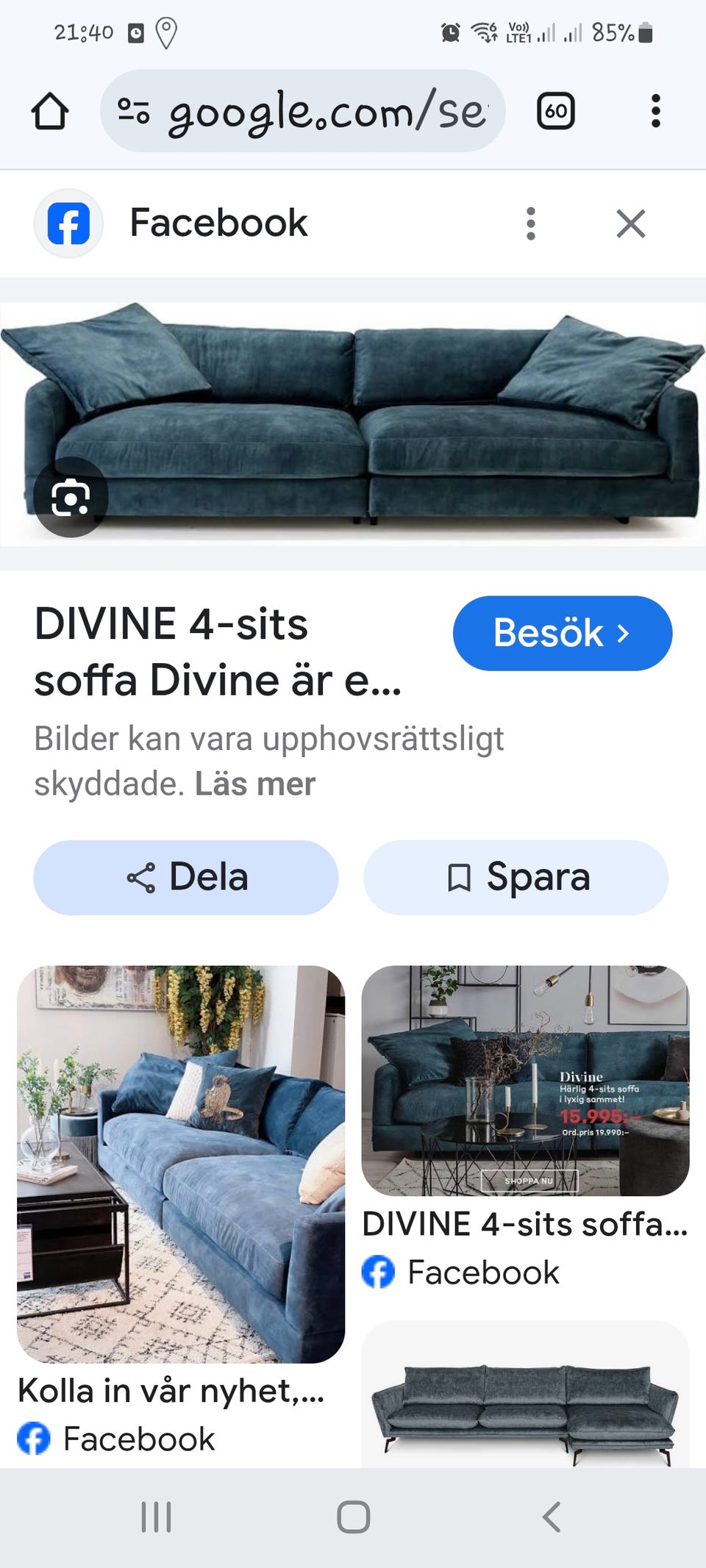Image resolution: width=706 pixels, height=1568 pixels.
Task: Tap the share icon inside the Dela button
Action: [142, 876]
